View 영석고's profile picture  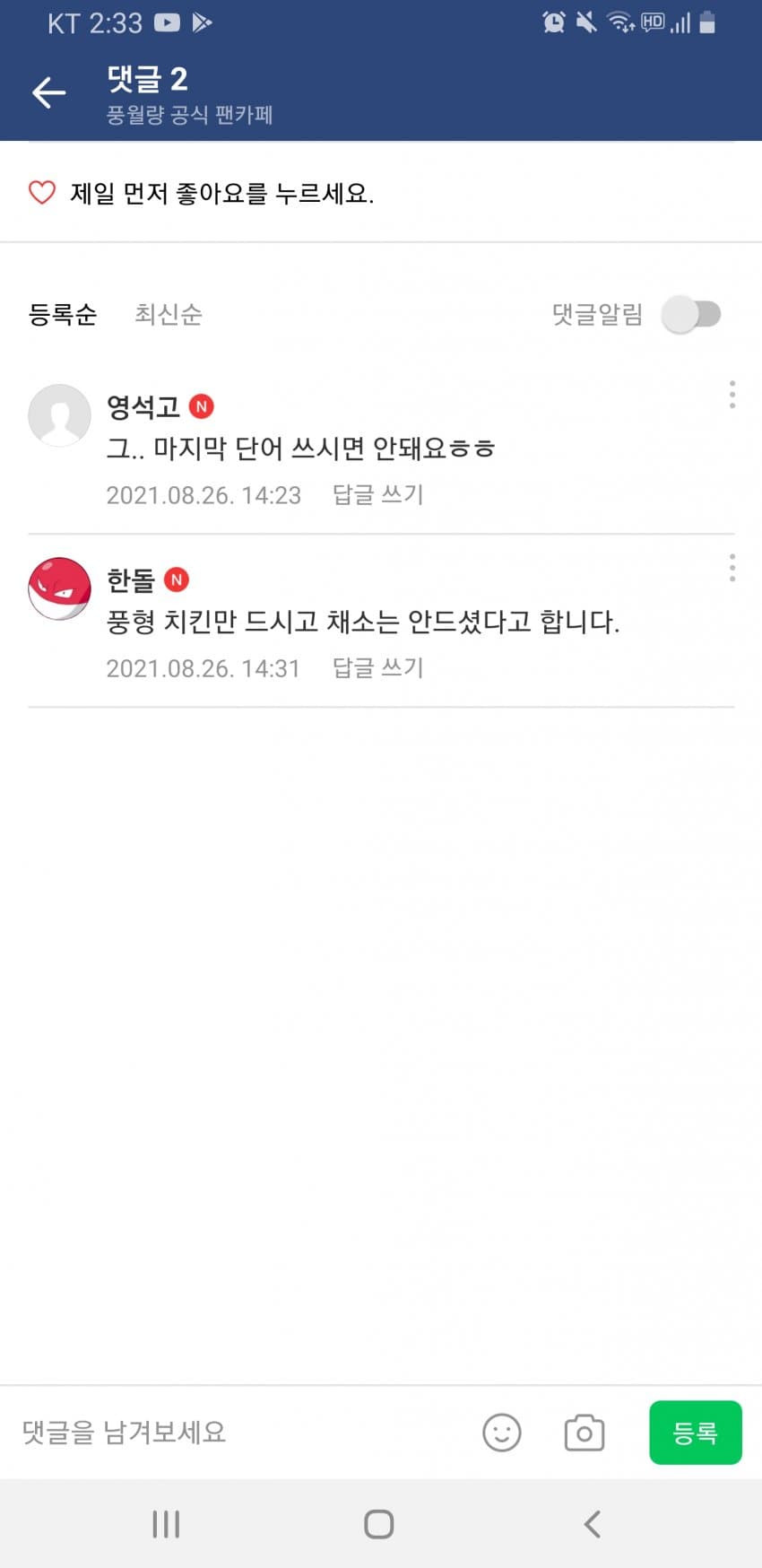coord(59,415)
